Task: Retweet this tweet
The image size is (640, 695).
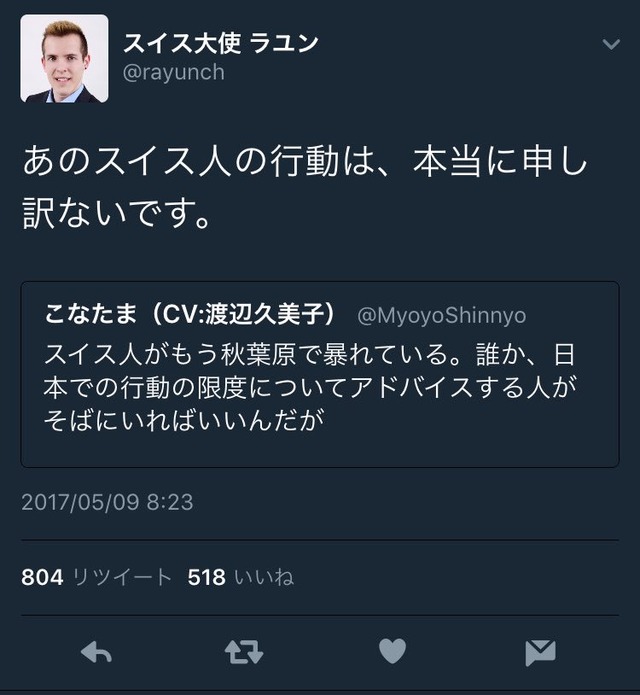Action: 244,652
